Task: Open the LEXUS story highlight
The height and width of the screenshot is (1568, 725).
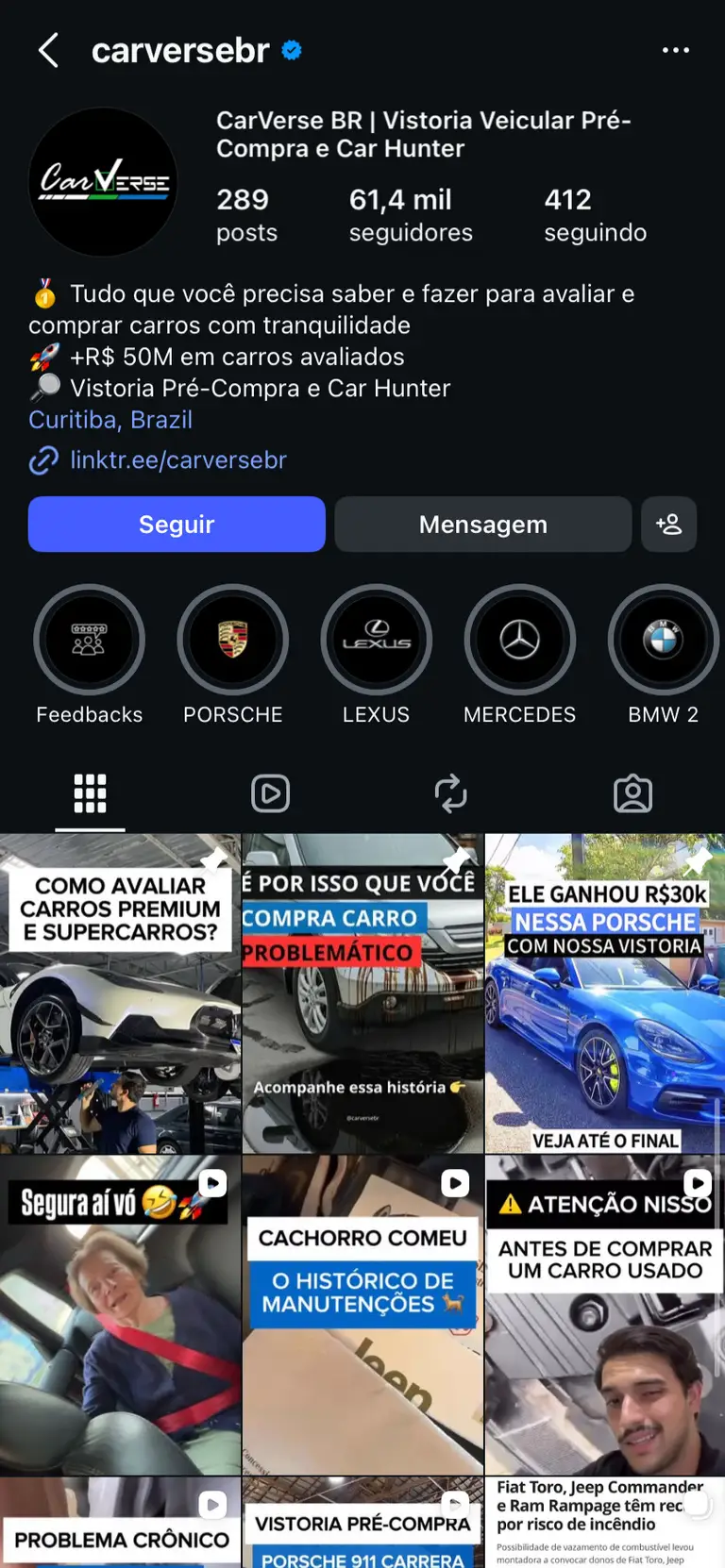Action: click(376, 640)
